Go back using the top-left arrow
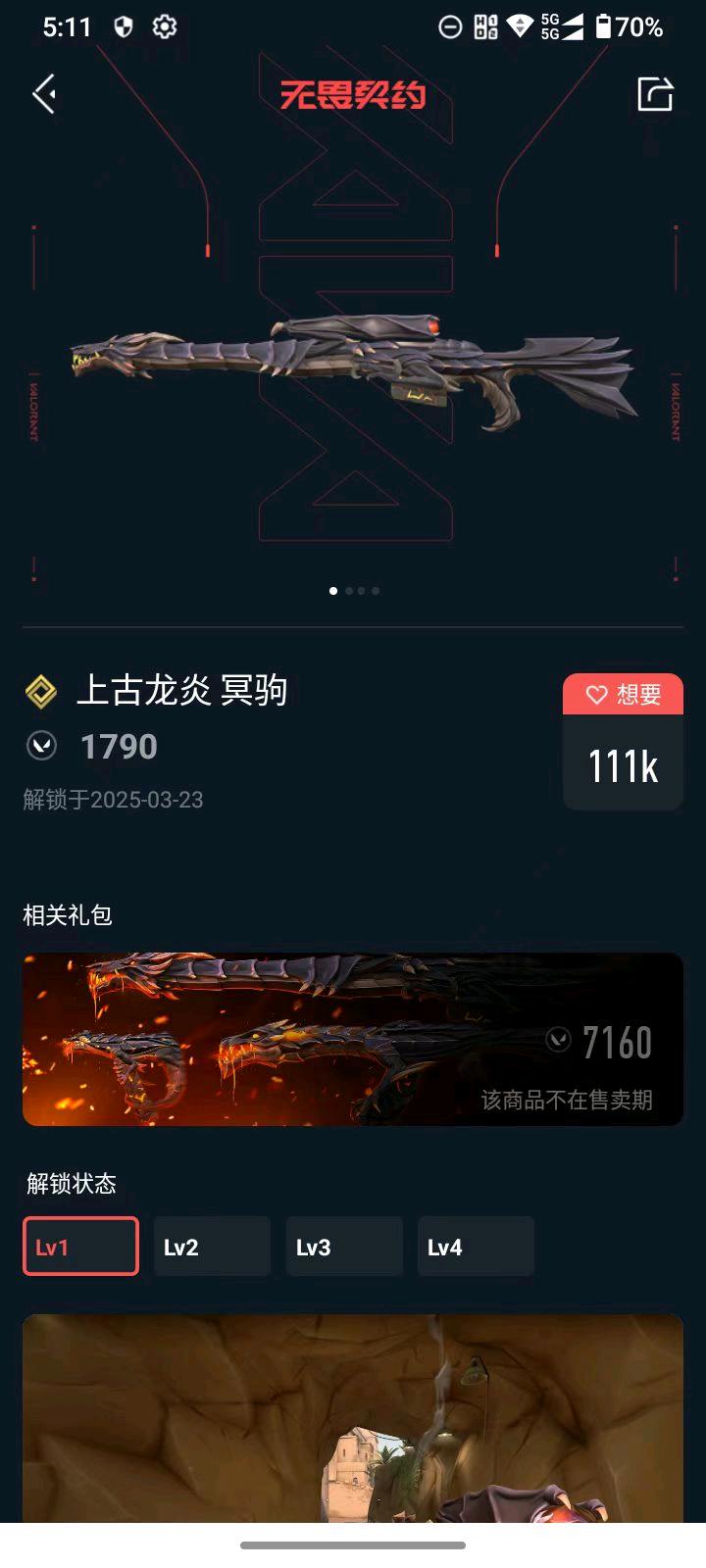Image resolution: width=706 pixels, height=1568 pixels. 44,94
